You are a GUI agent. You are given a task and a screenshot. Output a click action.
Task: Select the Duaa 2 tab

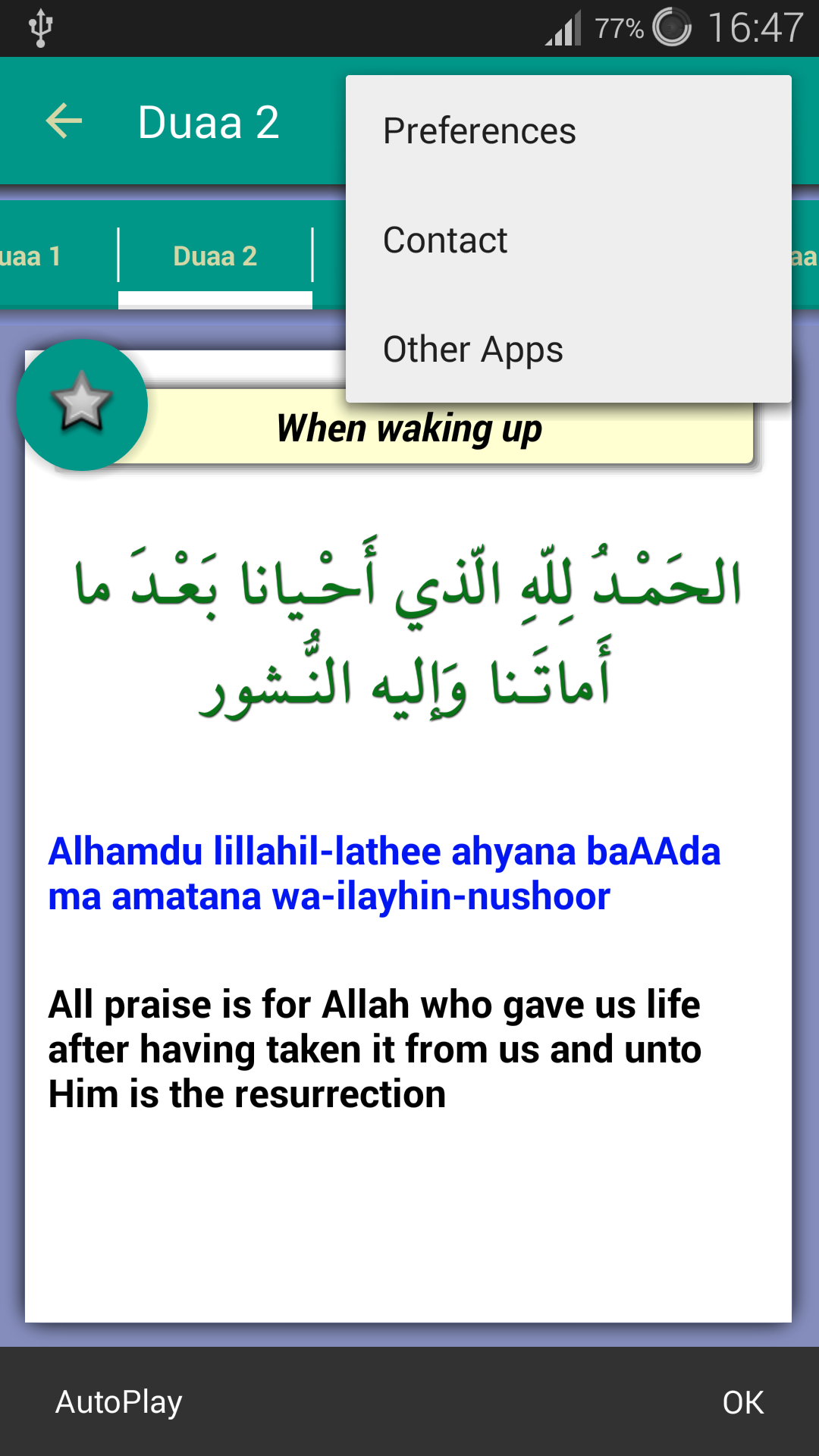215,256
